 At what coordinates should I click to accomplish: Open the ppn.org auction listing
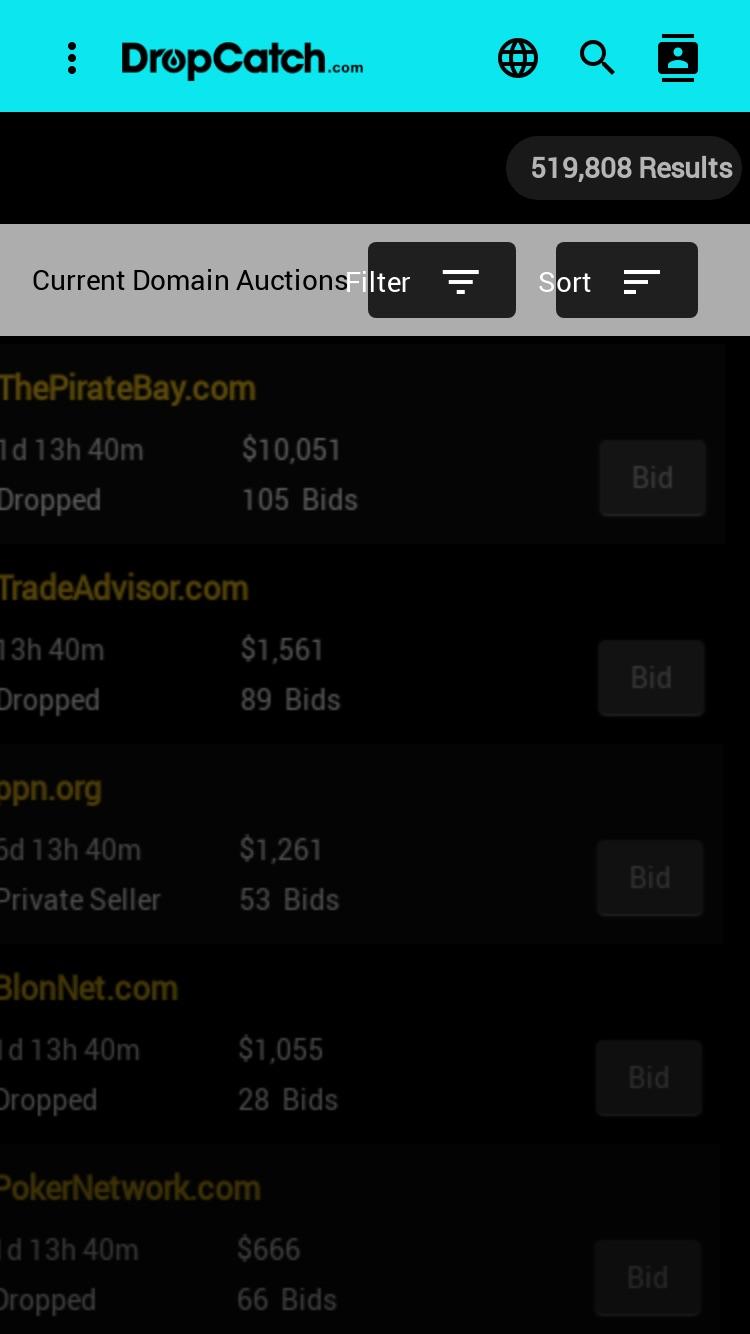pyautogui.click(x=51, y=789)
